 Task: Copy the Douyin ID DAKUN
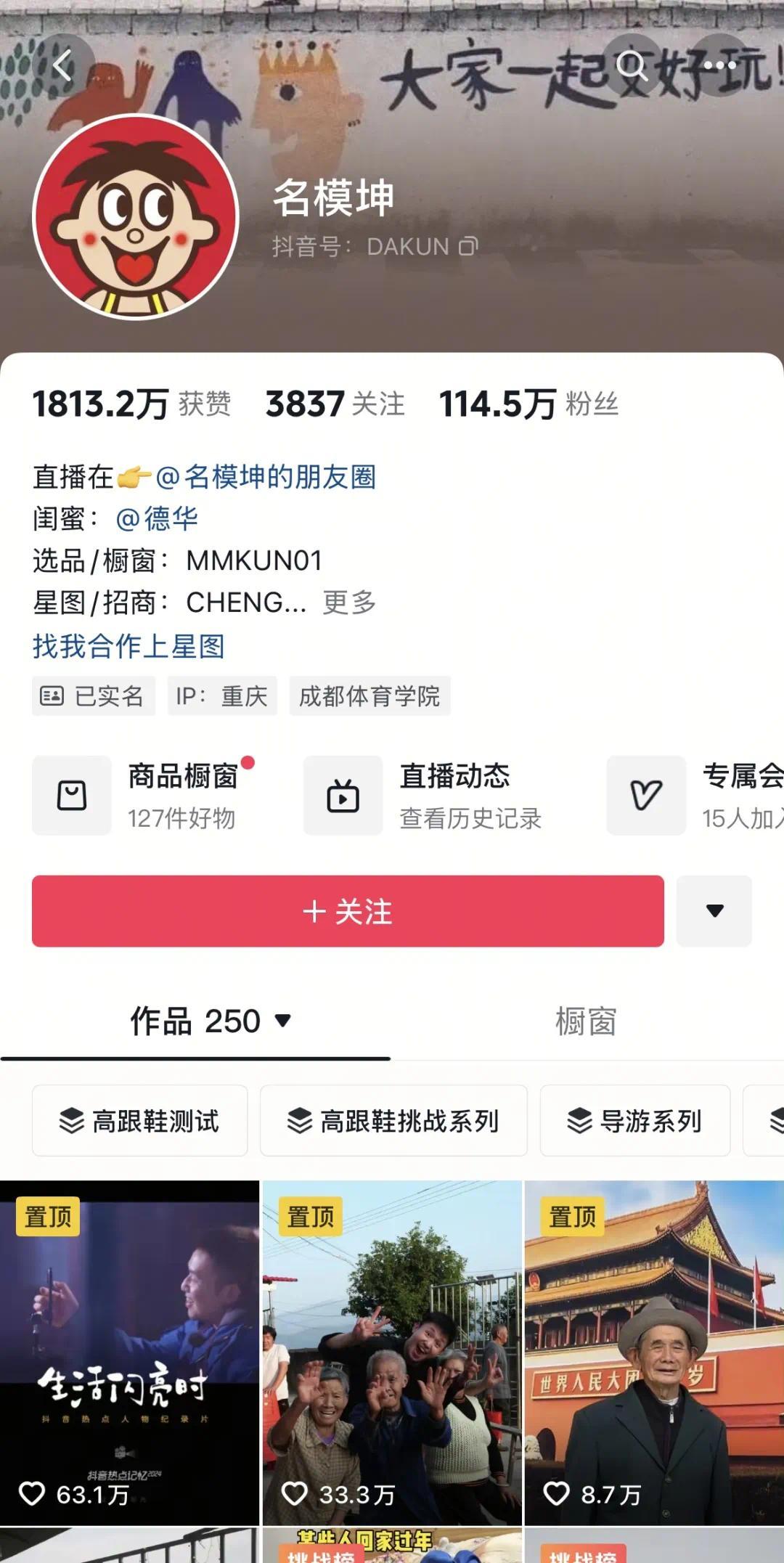[468, 247]
